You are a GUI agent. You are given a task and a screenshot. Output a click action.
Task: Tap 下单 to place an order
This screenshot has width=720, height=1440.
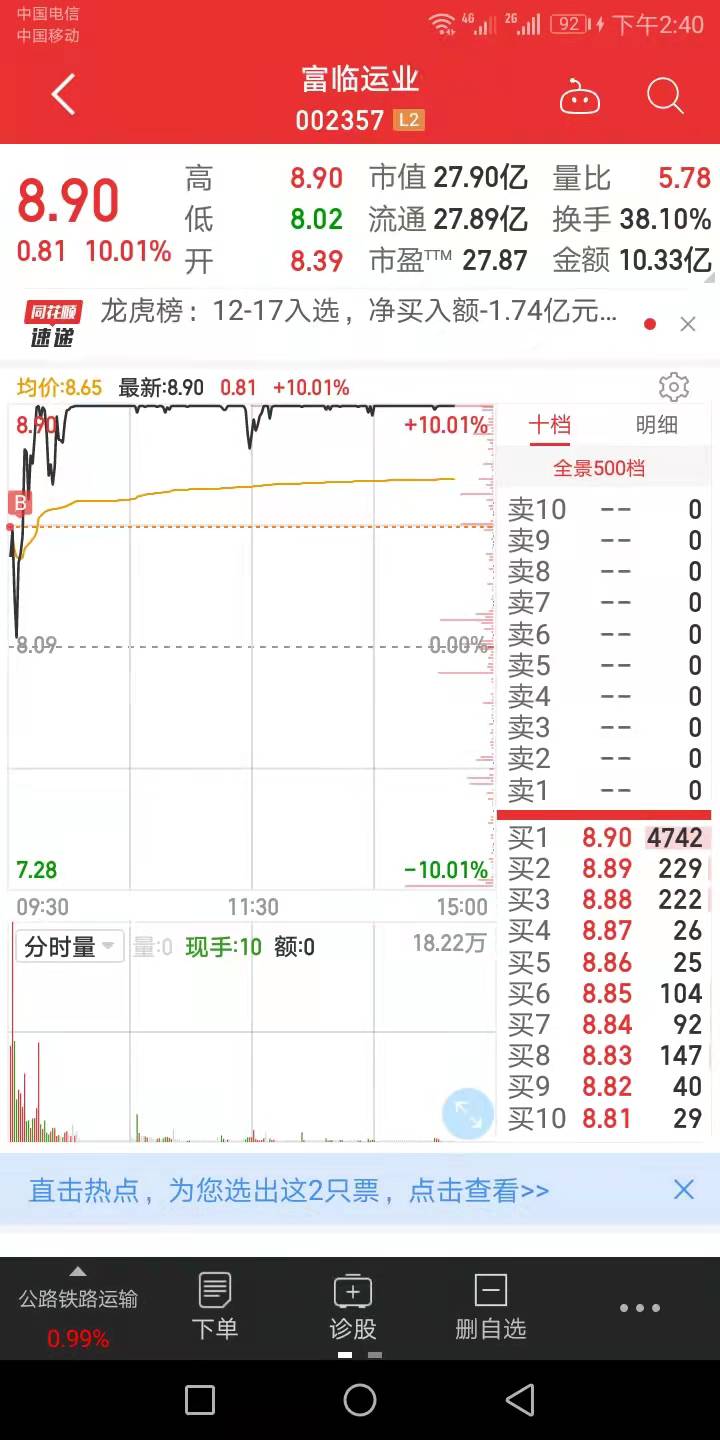pos(215,1307)
